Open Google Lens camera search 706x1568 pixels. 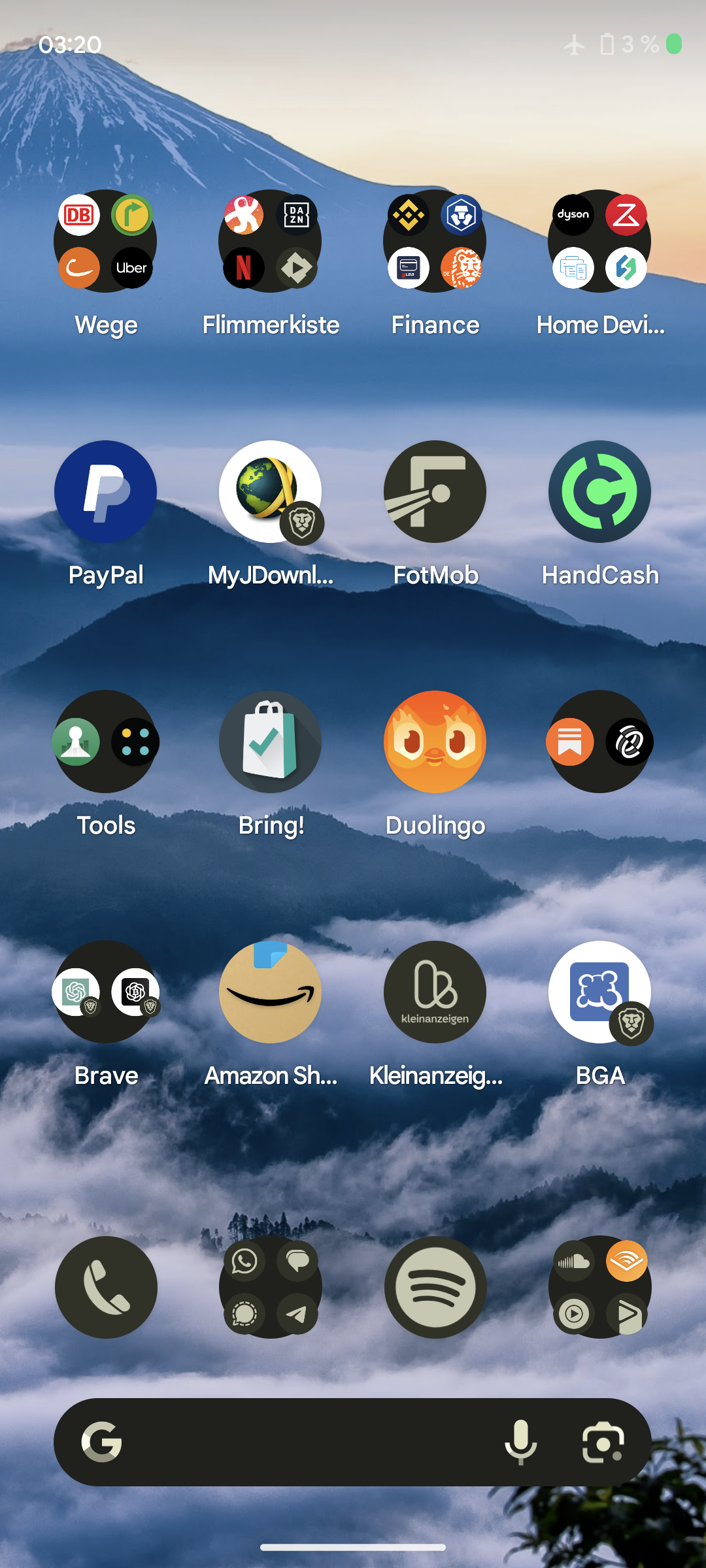tap(603, 1442)
